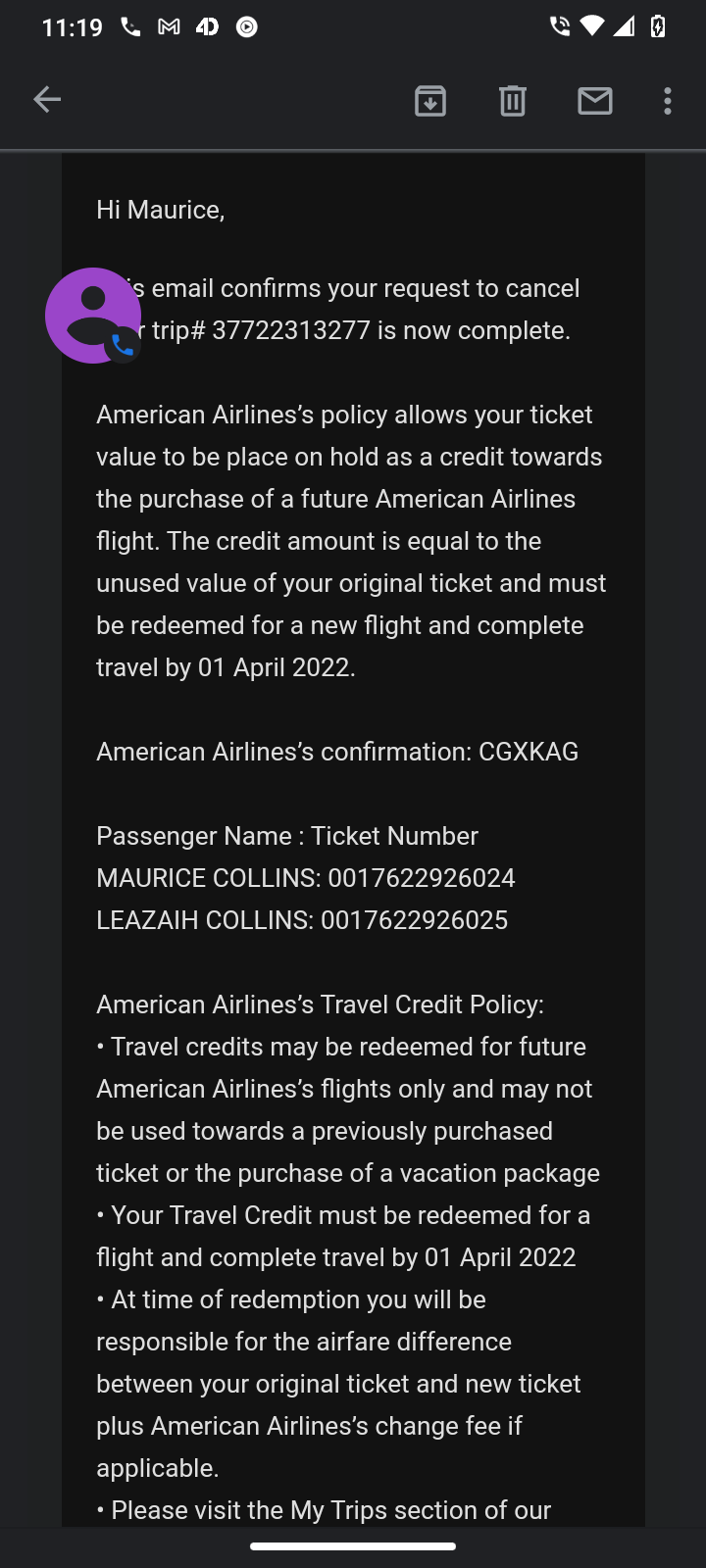Tap the clock showing 11:19
Image resolution: width=706 pixels, height=1568 pixels.
click(73, 26)
